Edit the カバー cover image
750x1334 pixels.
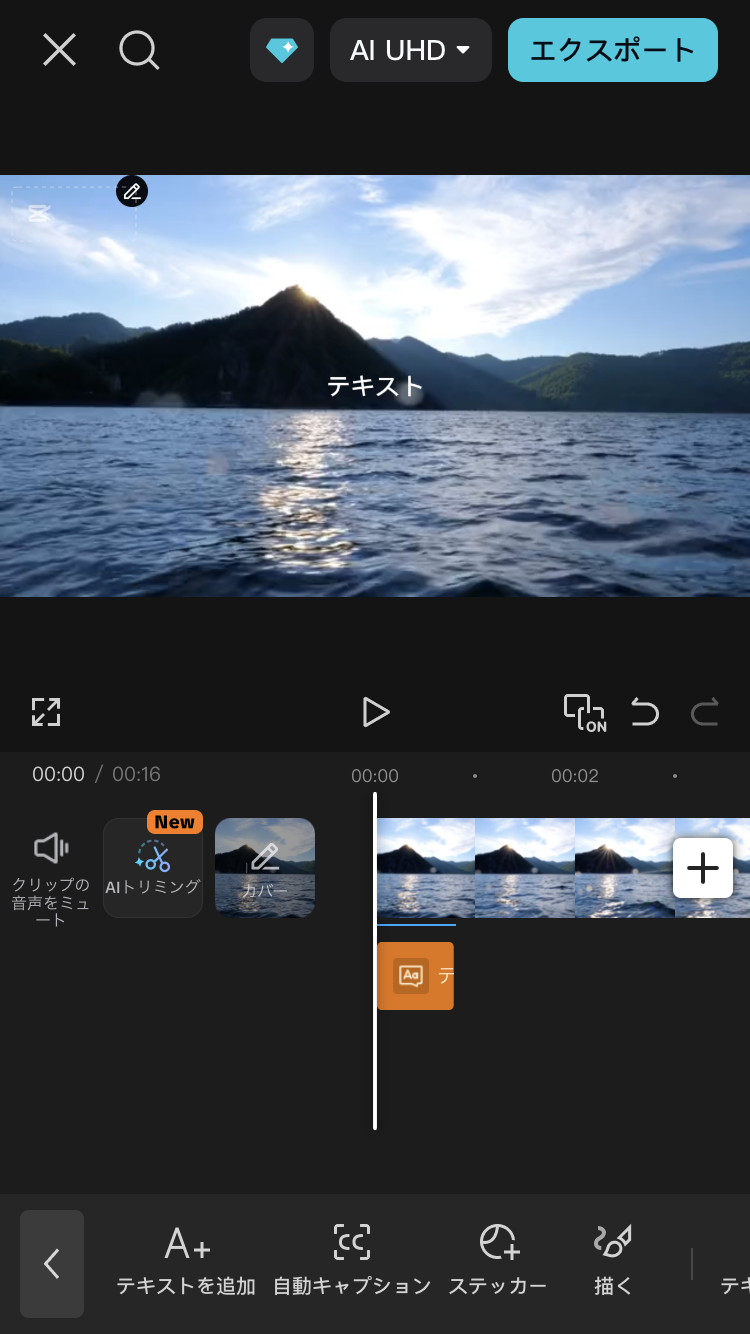pos(265,868)
